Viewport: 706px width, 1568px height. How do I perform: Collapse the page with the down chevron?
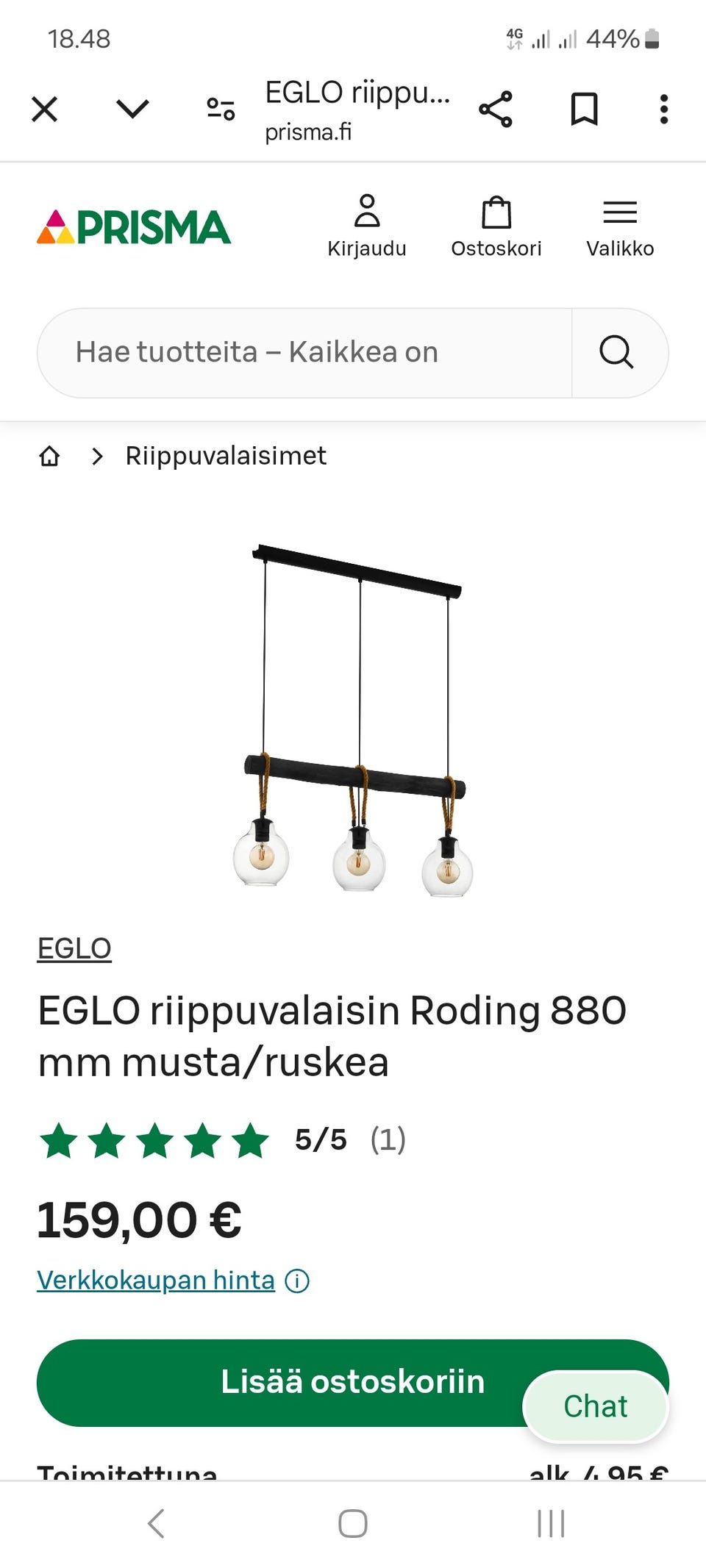click(130, 109)
